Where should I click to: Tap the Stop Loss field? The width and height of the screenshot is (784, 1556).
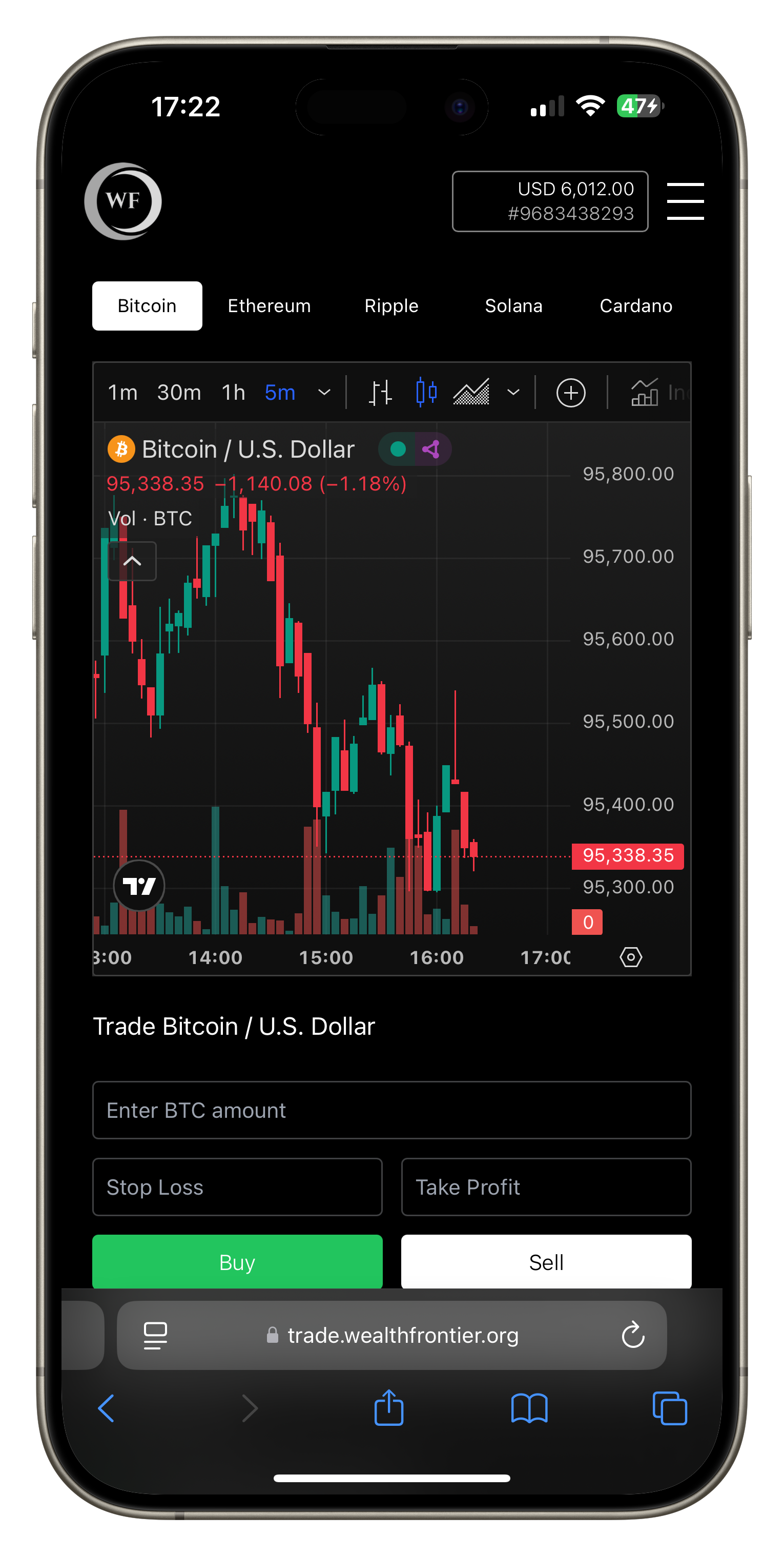pyautogui.click(x=237, y=1187)
